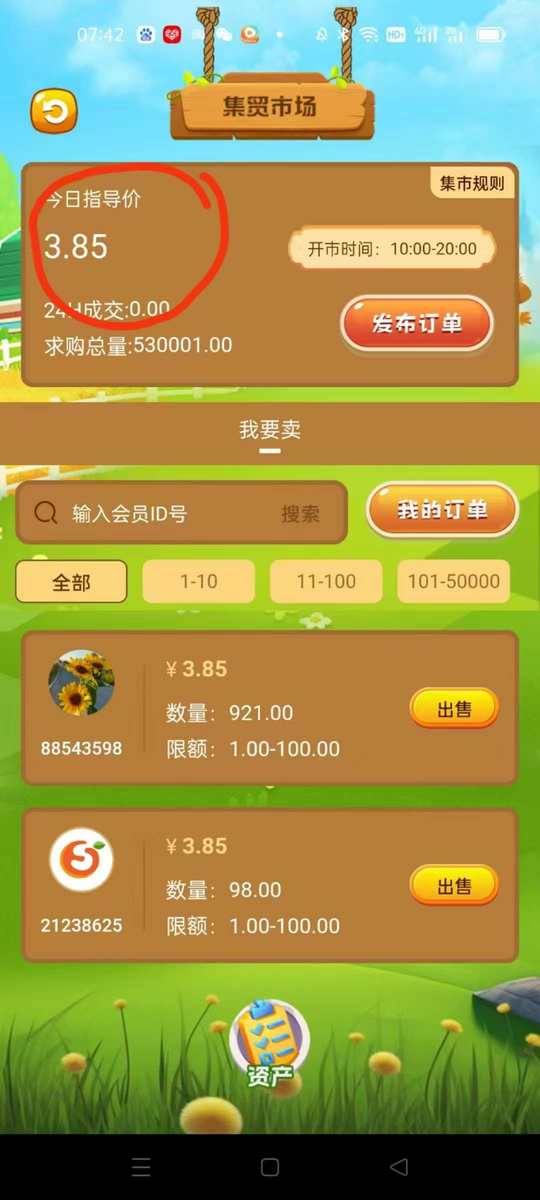
Task: Tap 搜索 to search member ID
Action: pos(300,514)
